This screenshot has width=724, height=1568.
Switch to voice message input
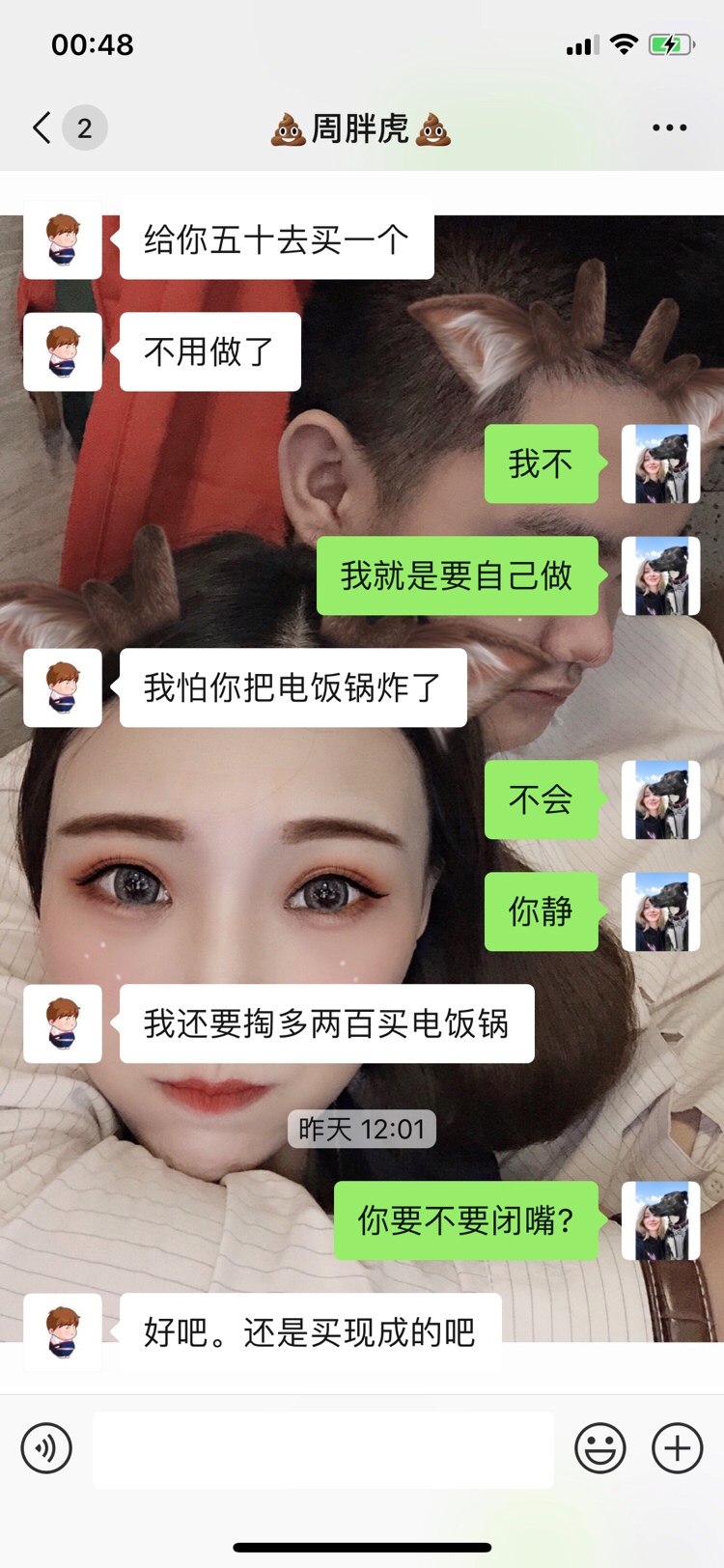tap(46, 1448)
